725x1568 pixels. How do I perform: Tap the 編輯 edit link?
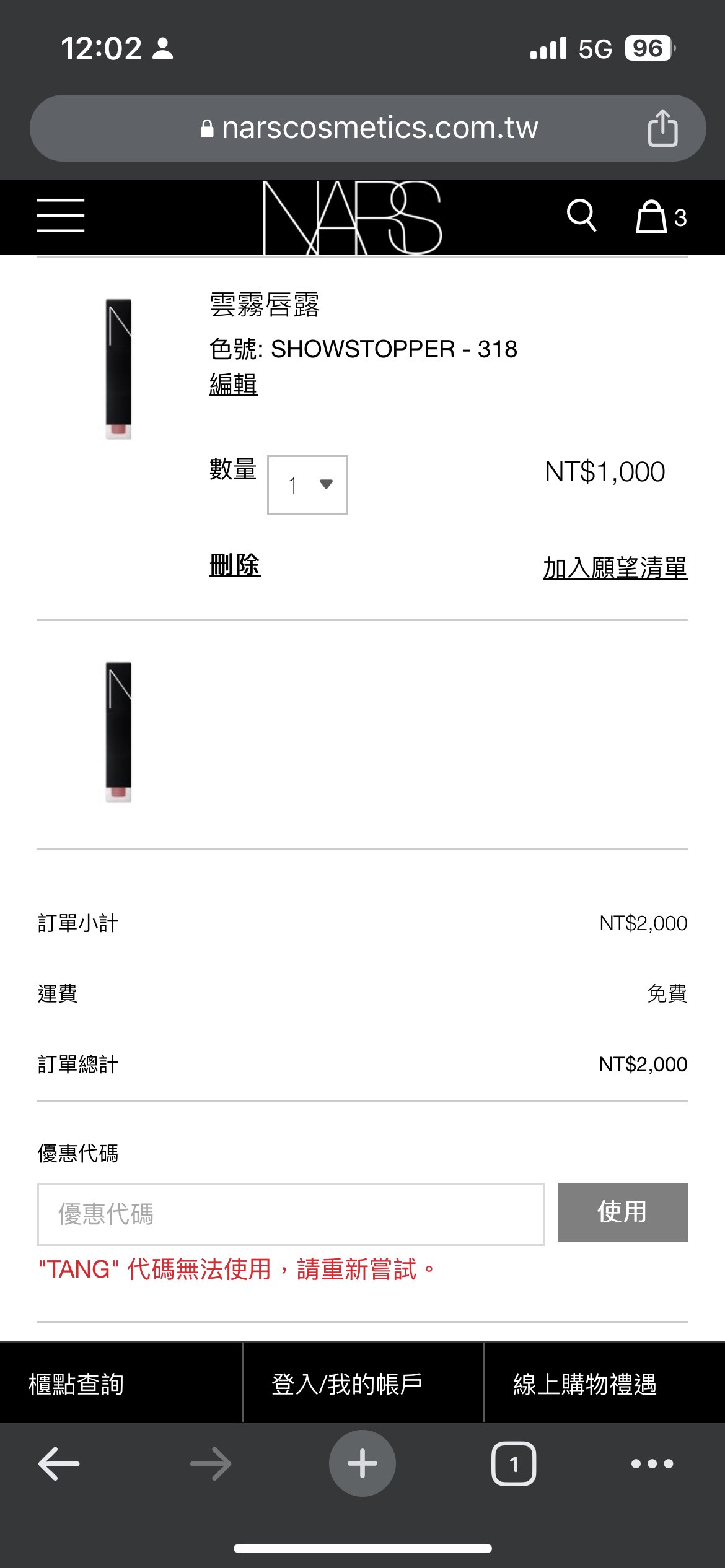pos(234,385)
